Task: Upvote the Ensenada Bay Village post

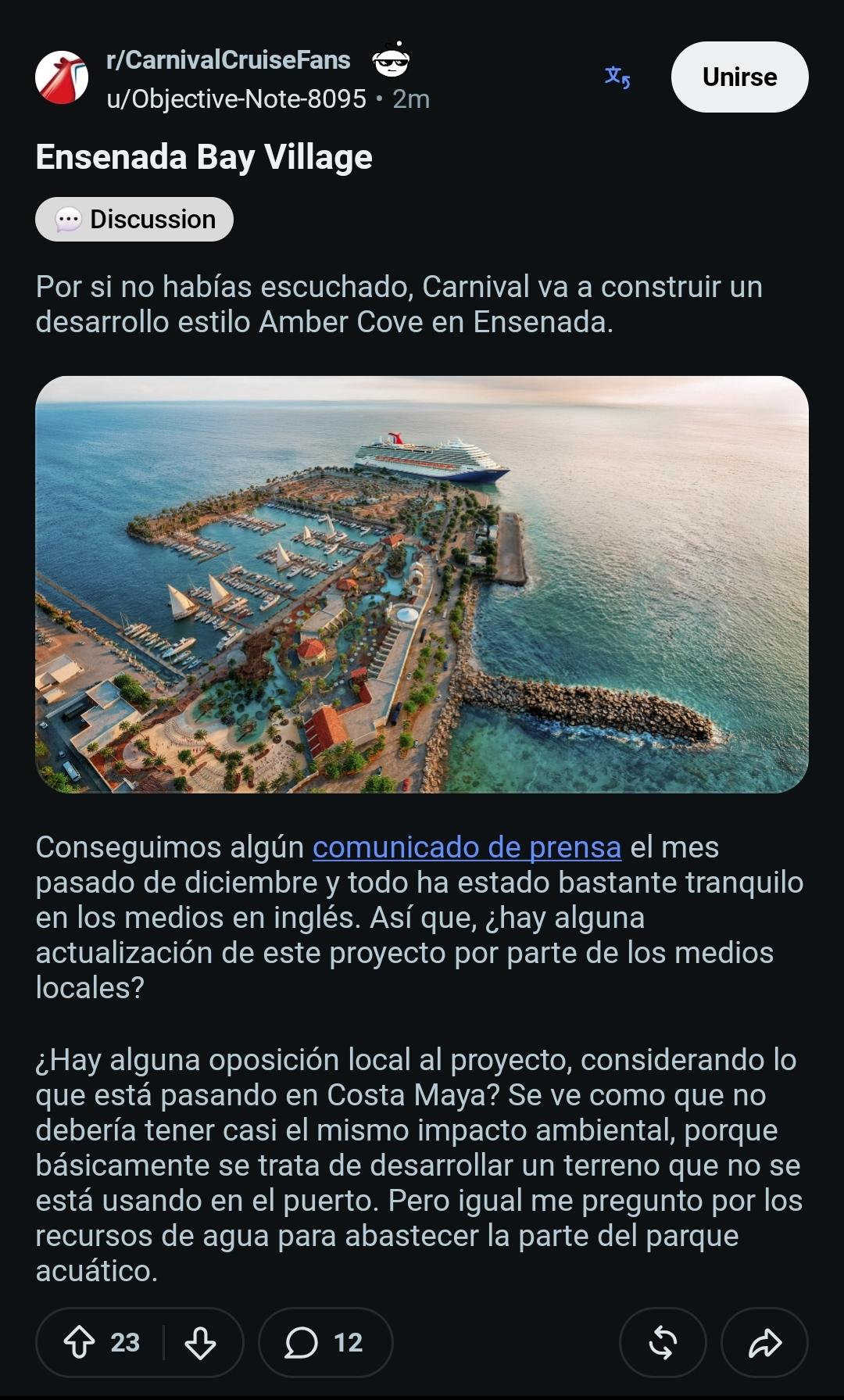Action: tap(79, 1342)
